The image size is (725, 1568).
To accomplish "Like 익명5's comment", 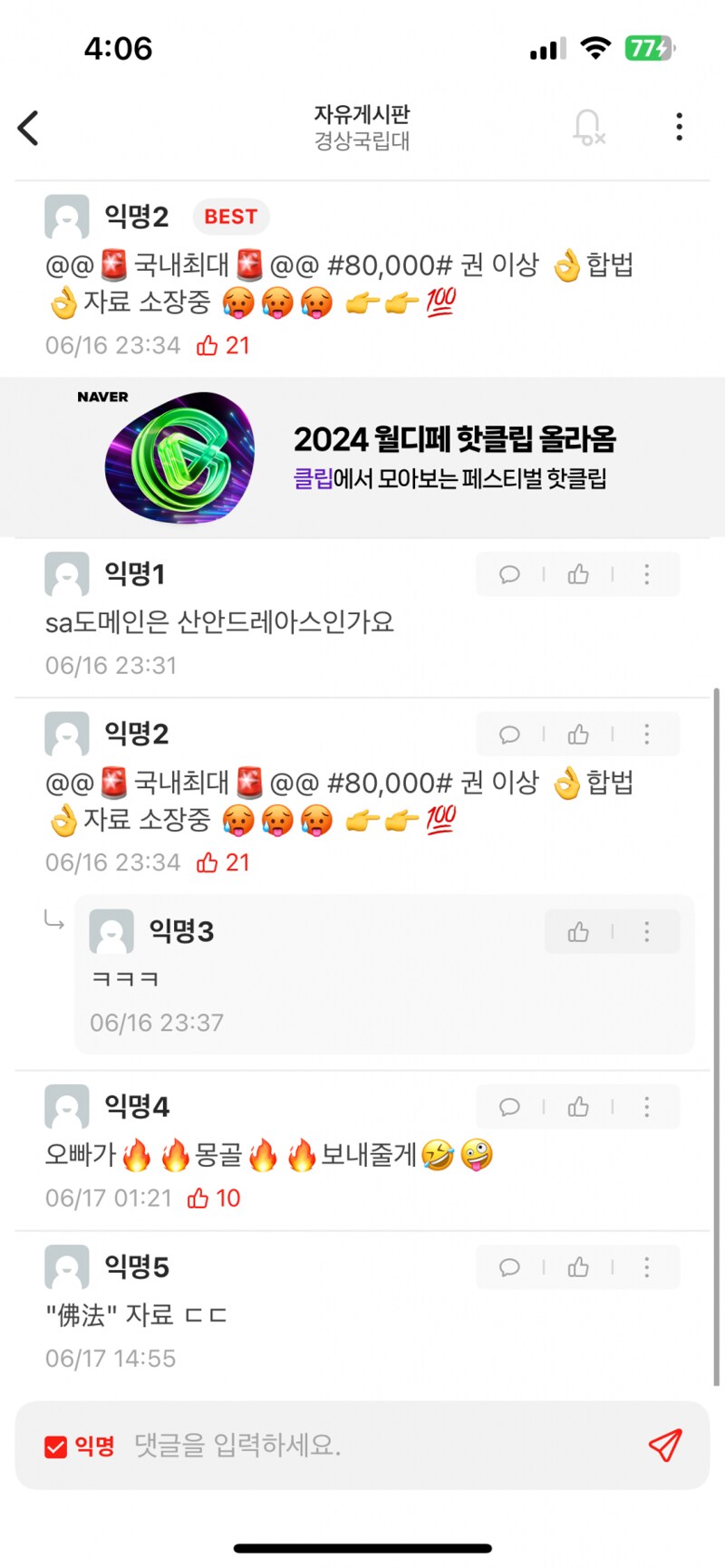I will click(578, 1267).
